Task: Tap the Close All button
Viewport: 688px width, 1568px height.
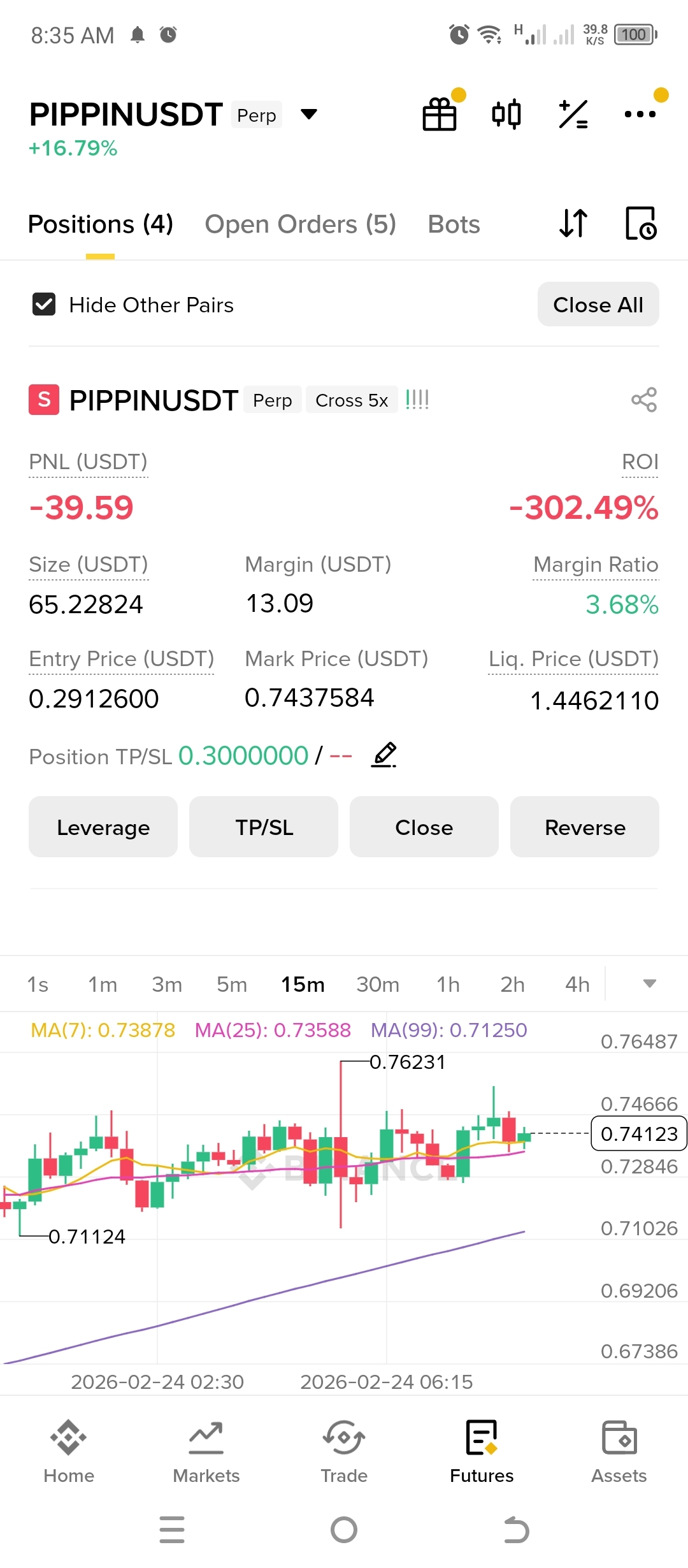Action: click(598, 305)
